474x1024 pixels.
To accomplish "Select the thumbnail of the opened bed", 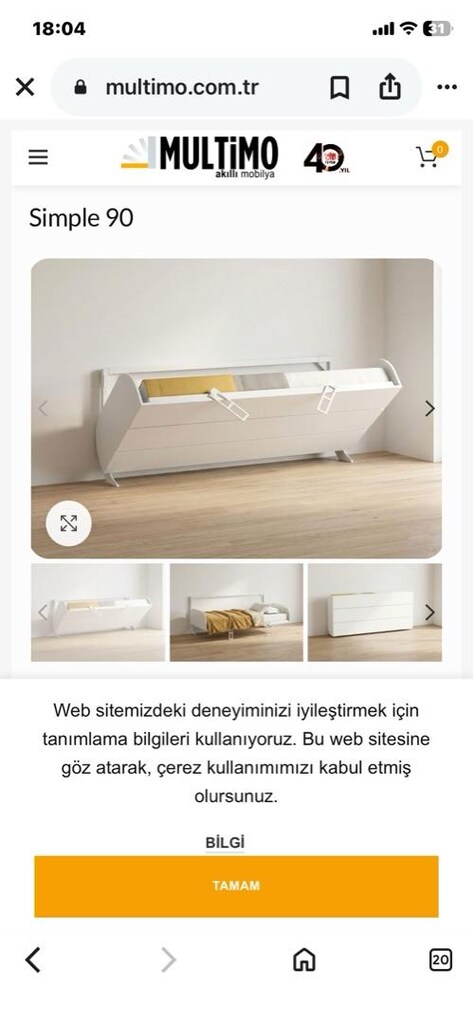I will [x=236, y=613].
